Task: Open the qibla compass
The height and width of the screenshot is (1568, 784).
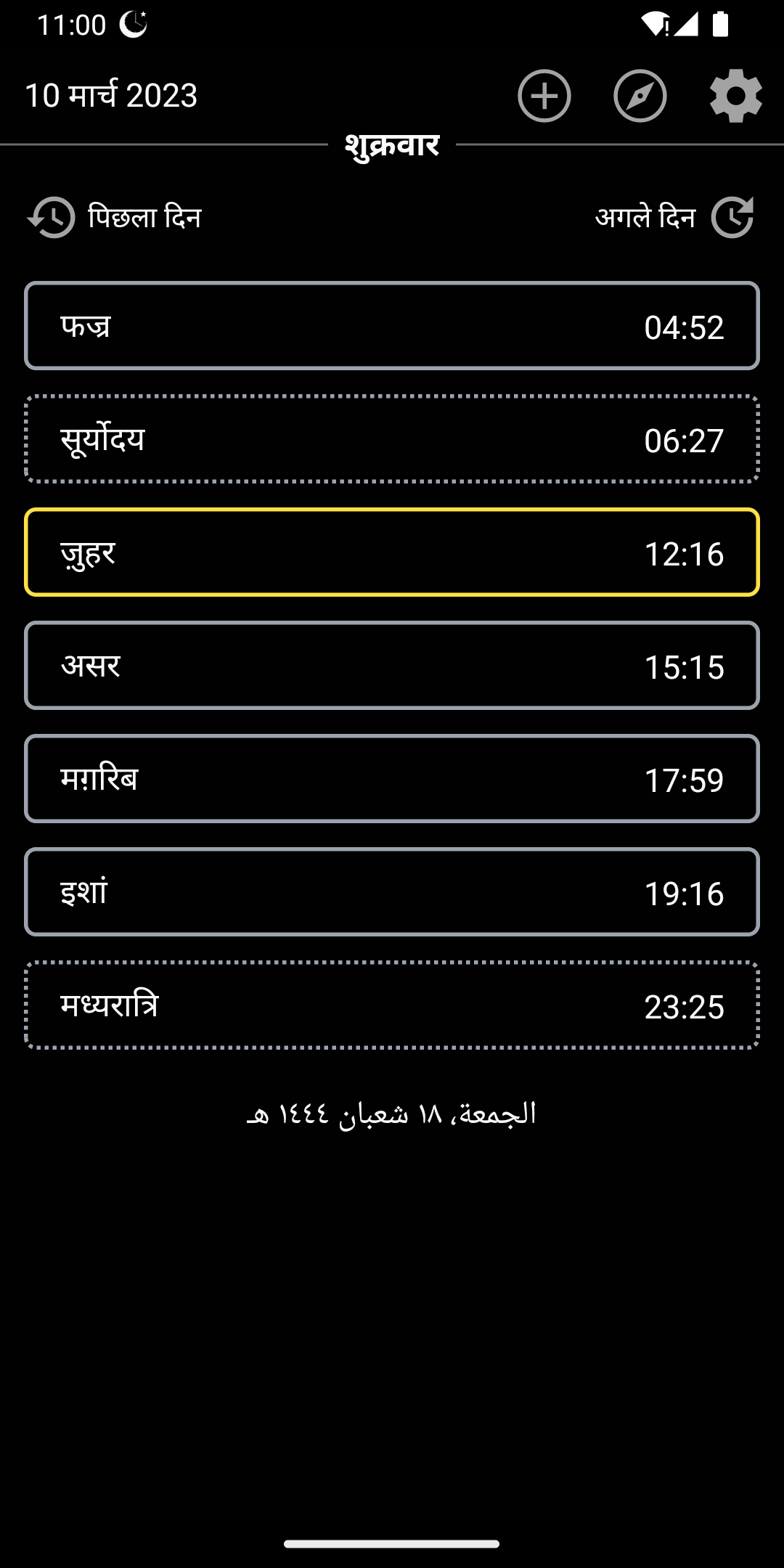Action: [640, 96]
